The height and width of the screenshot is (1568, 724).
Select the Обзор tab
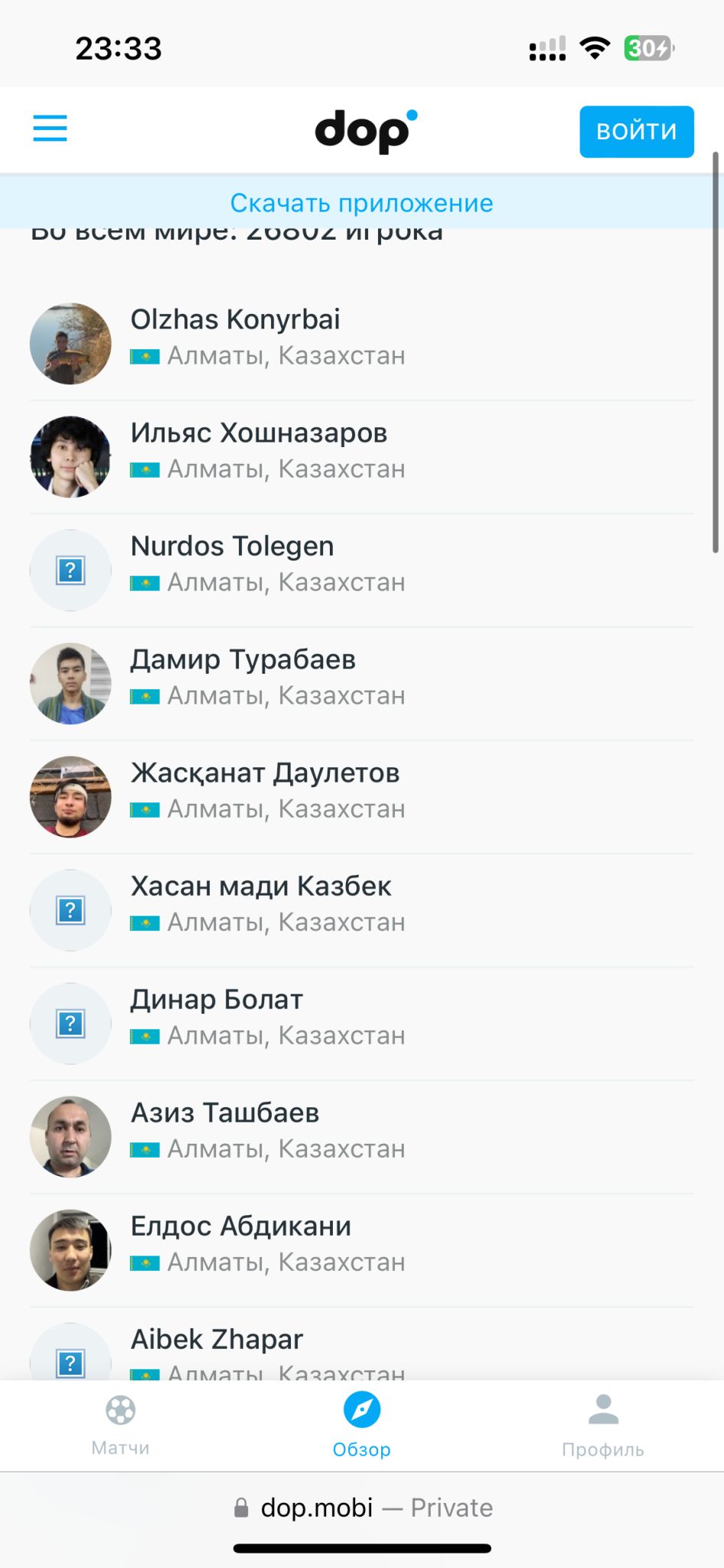[x=361, y=1426]
